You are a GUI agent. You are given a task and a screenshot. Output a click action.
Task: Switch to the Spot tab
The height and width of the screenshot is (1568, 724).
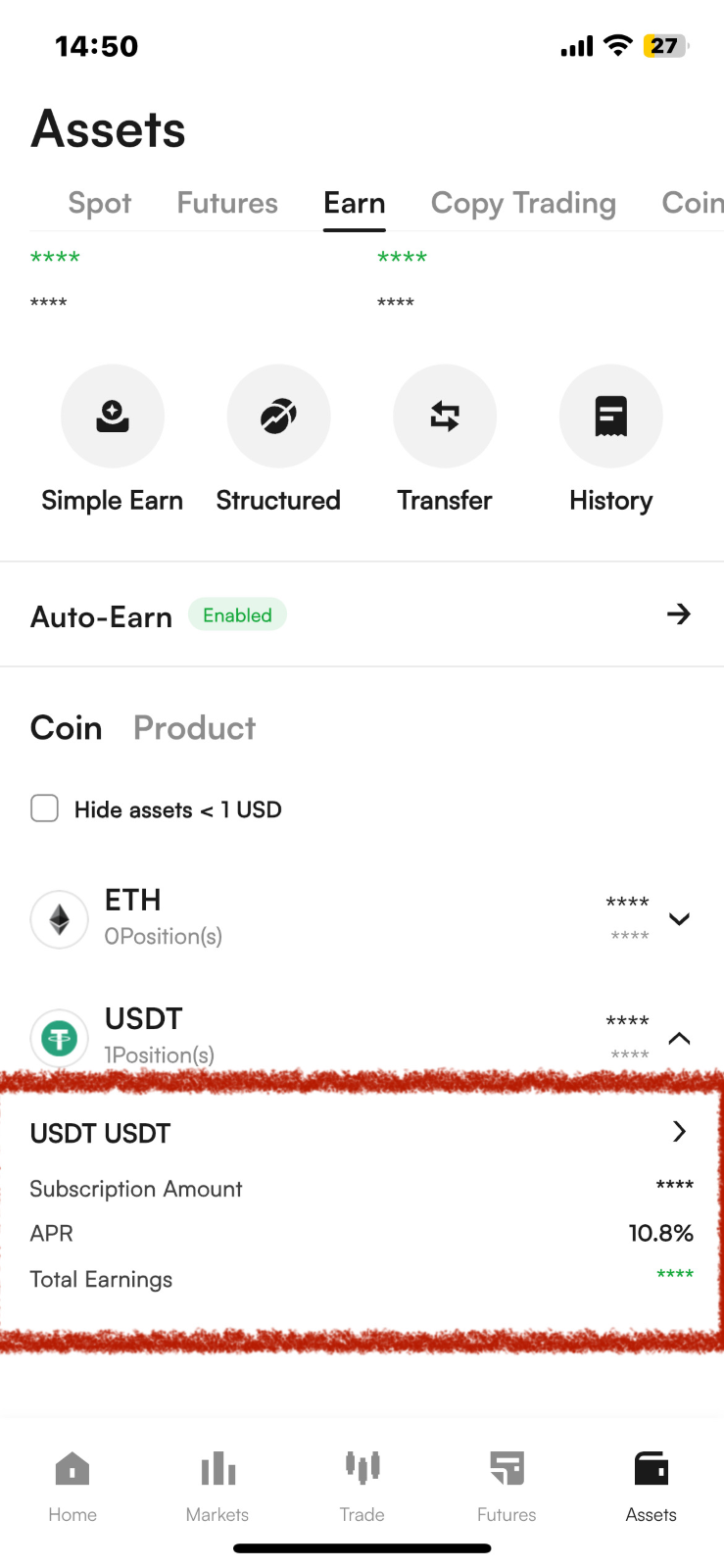point(100,203)
